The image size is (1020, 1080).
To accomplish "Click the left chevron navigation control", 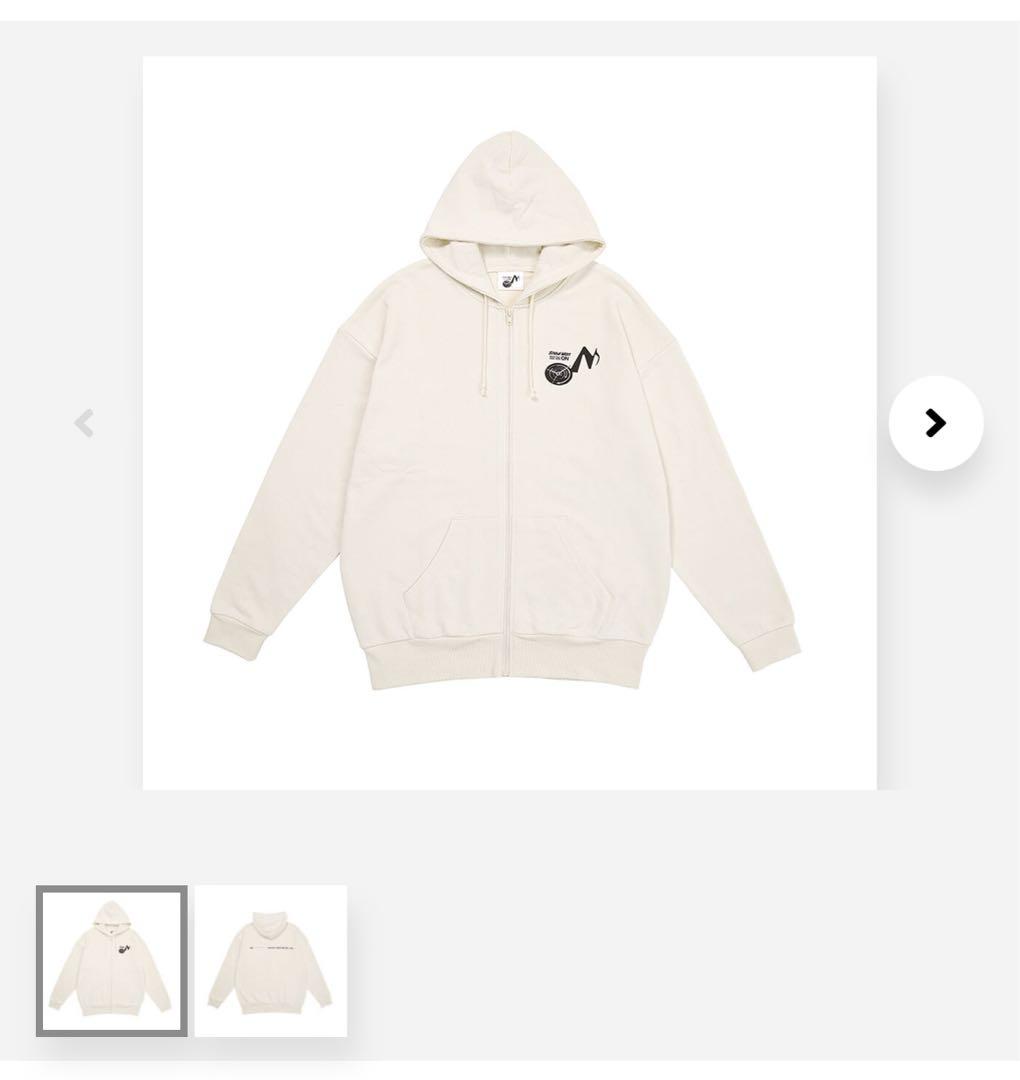I will [x=84, y=423].
